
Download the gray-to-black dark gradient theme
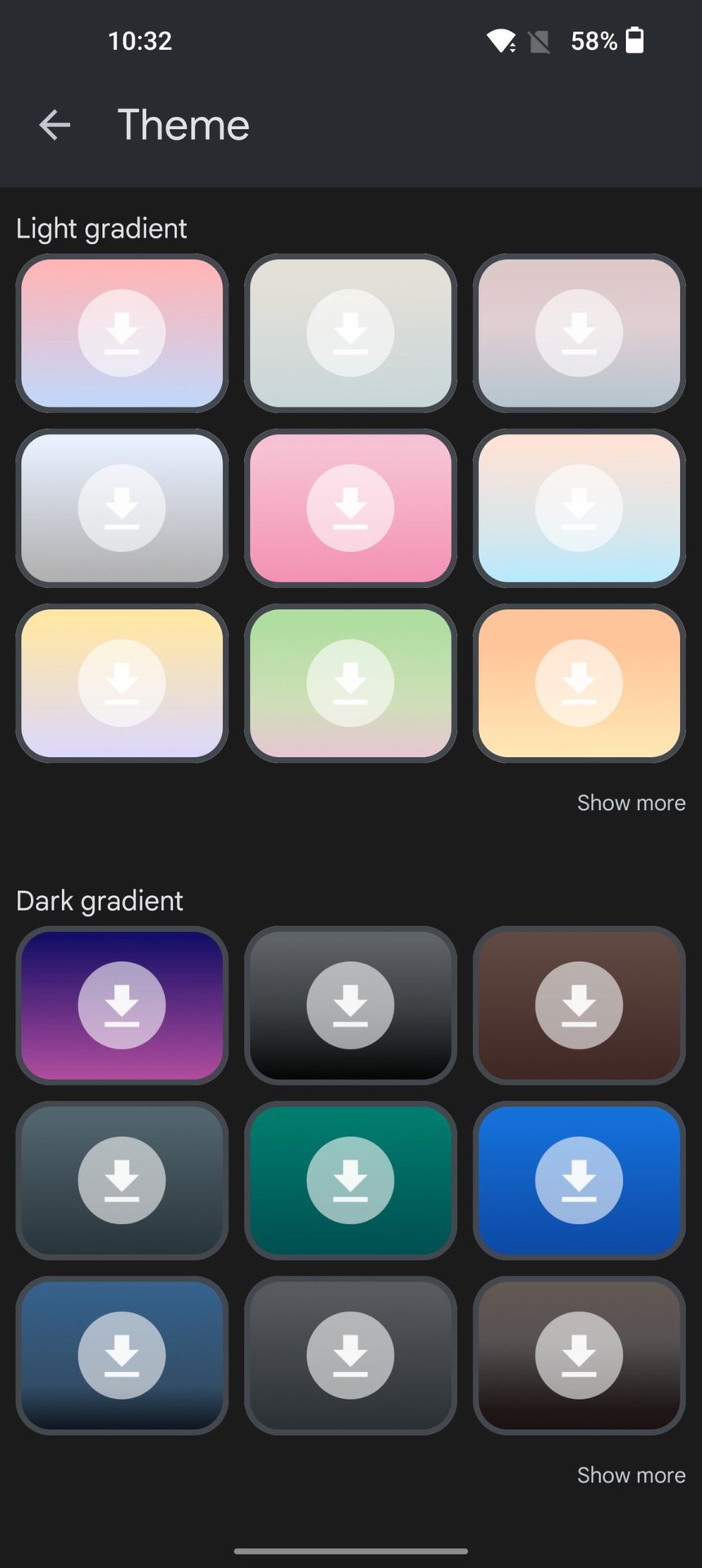350,1005
